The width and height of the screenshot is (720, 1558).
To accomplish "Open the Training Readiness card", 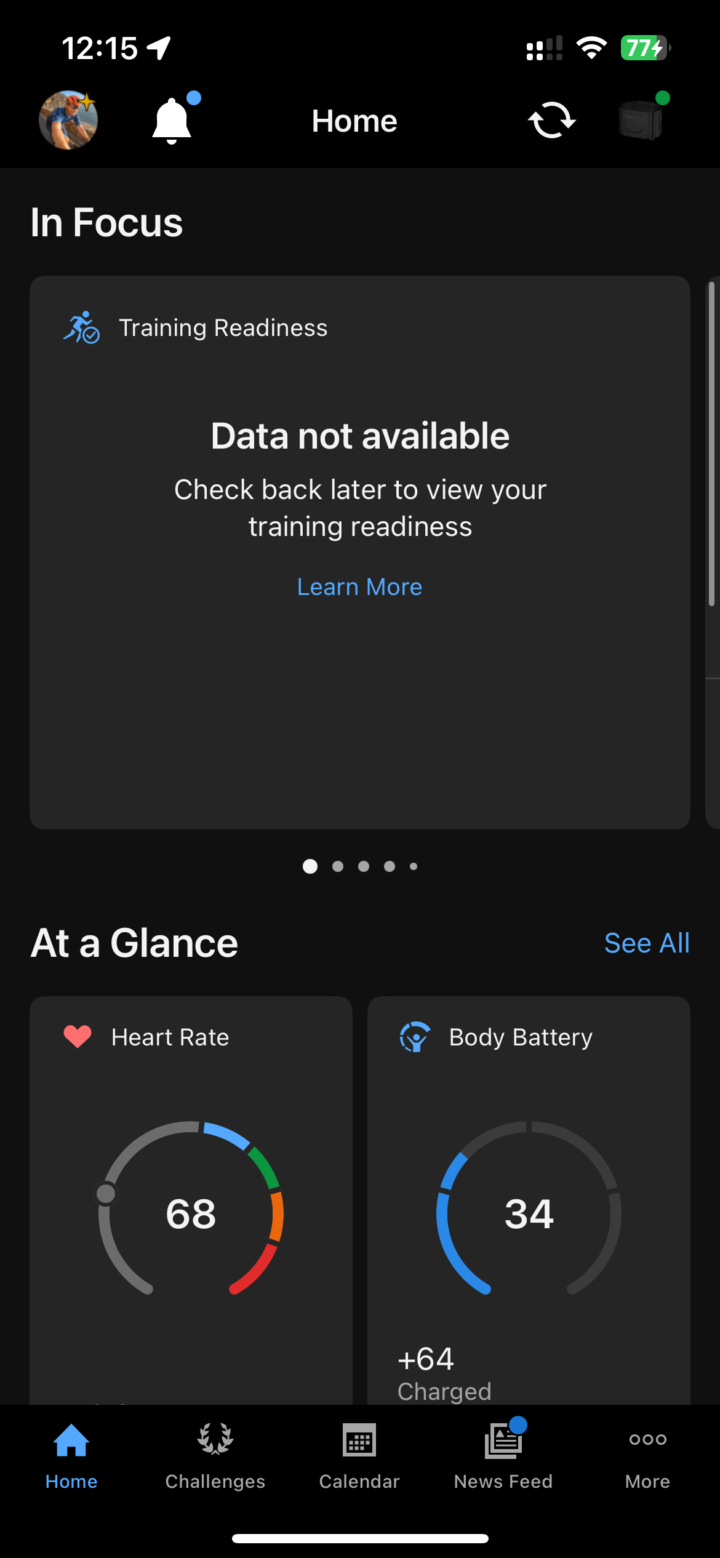I will click(360, 700).
